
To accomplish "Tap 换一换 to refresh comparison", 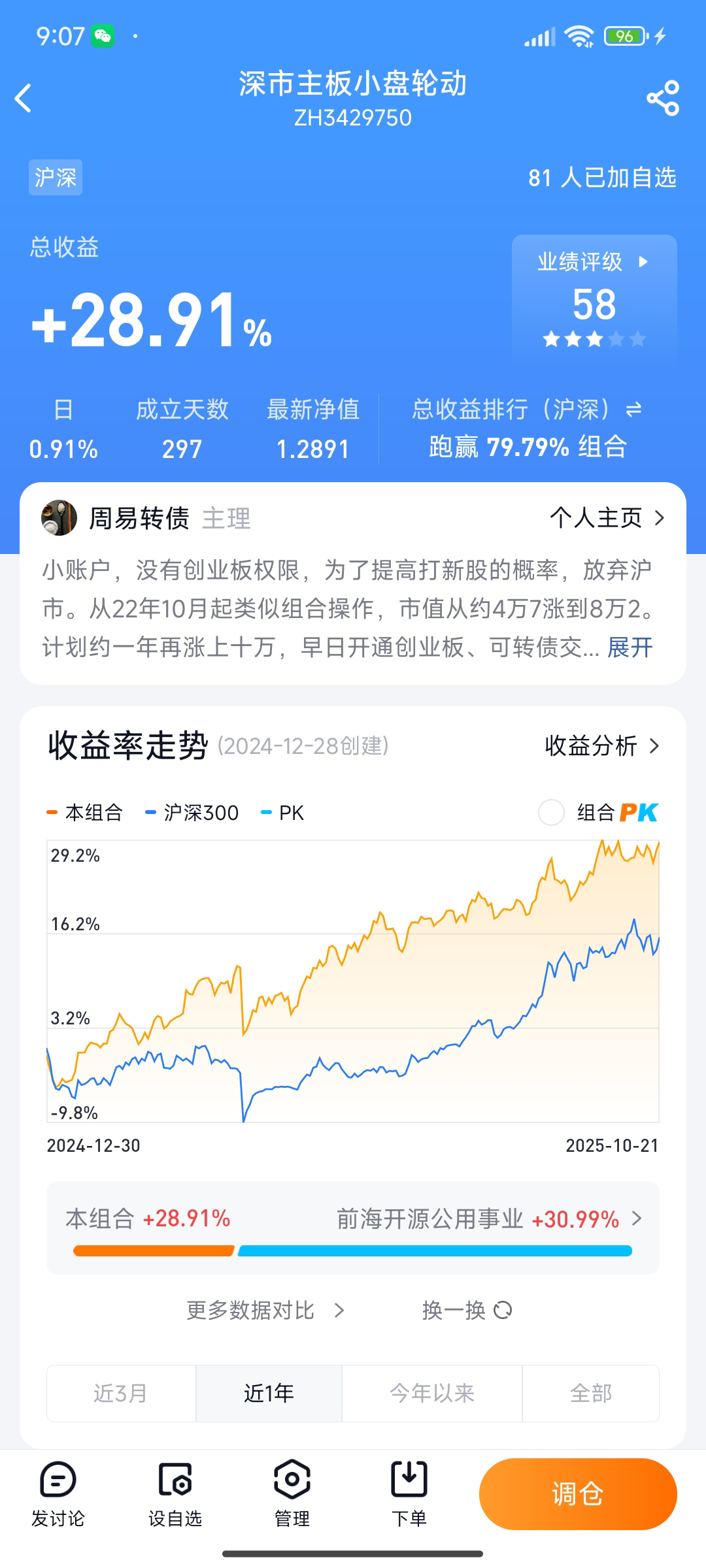I will (467, 1310).
